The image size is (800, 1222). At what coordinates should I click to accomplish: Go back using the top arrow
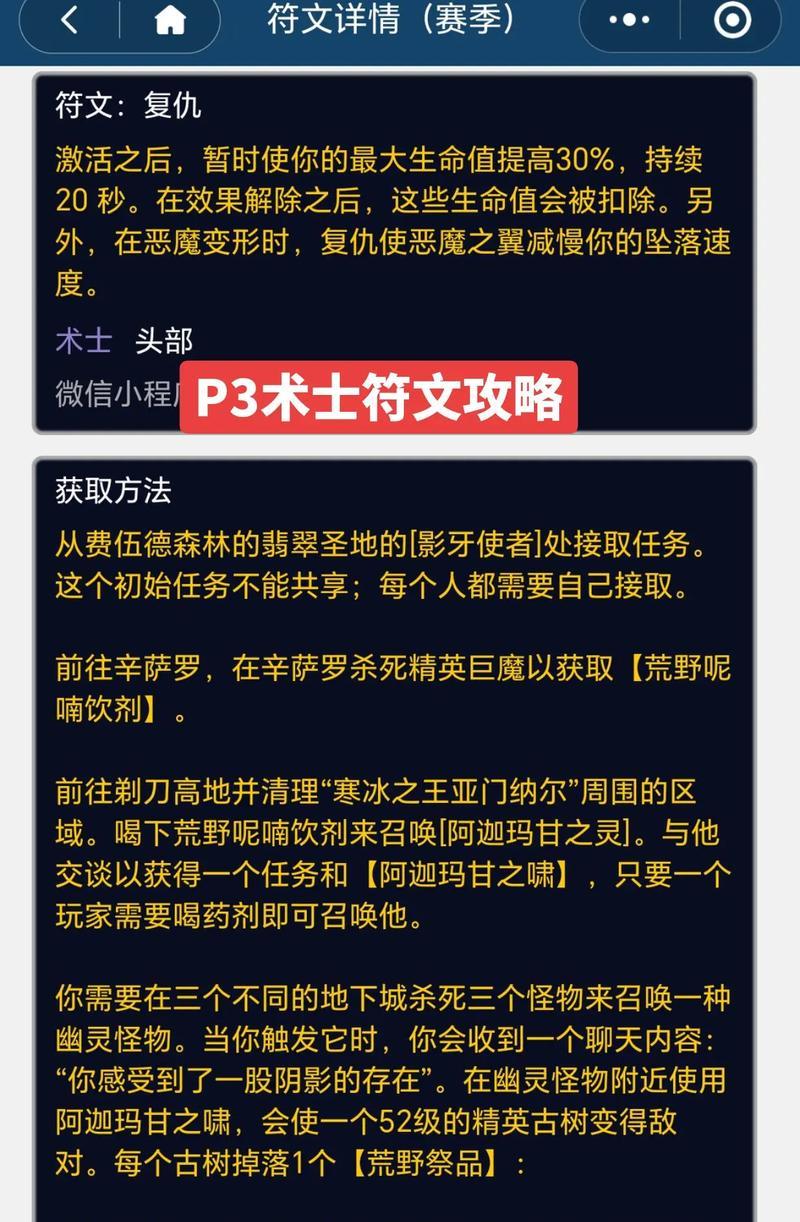[x=69, y=20]
